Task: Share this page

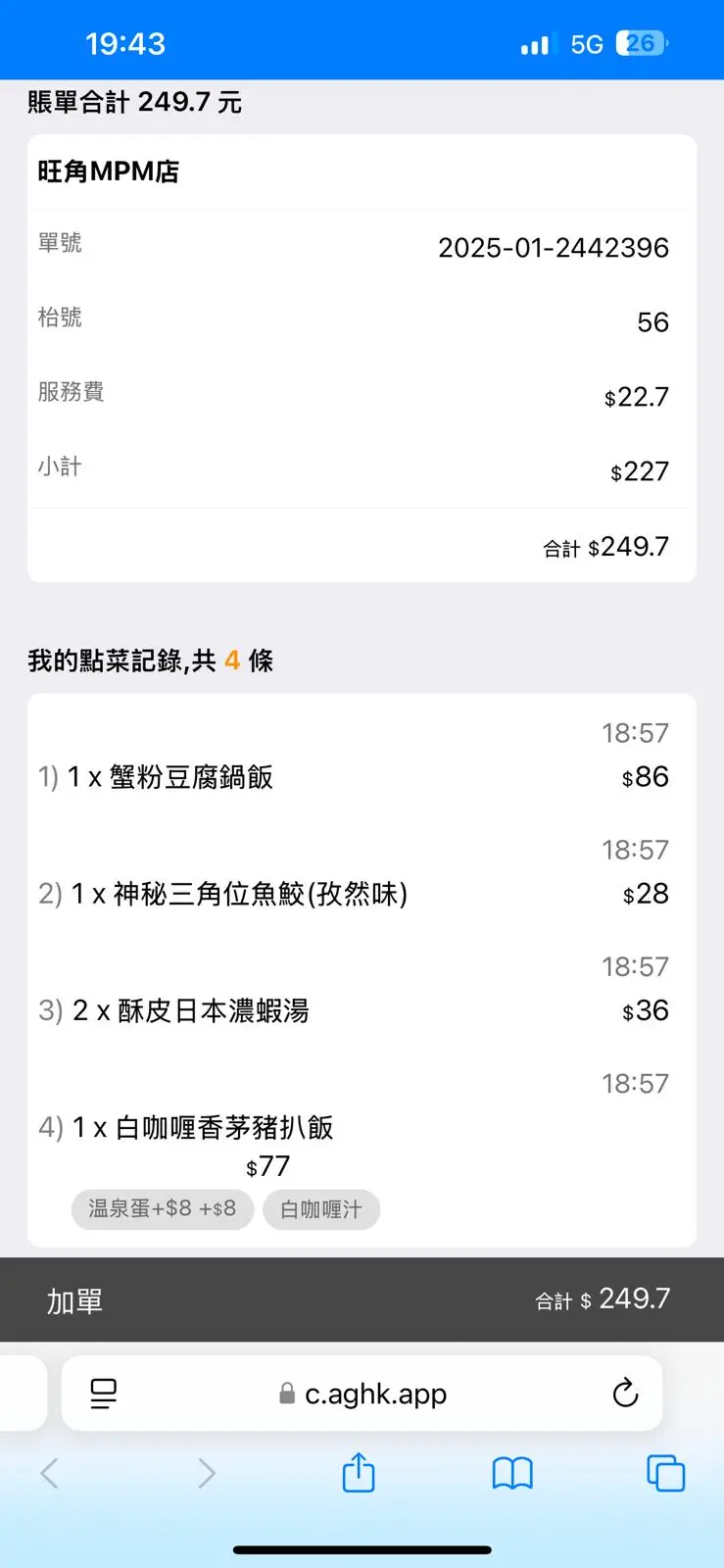Action: [359, 1472]
